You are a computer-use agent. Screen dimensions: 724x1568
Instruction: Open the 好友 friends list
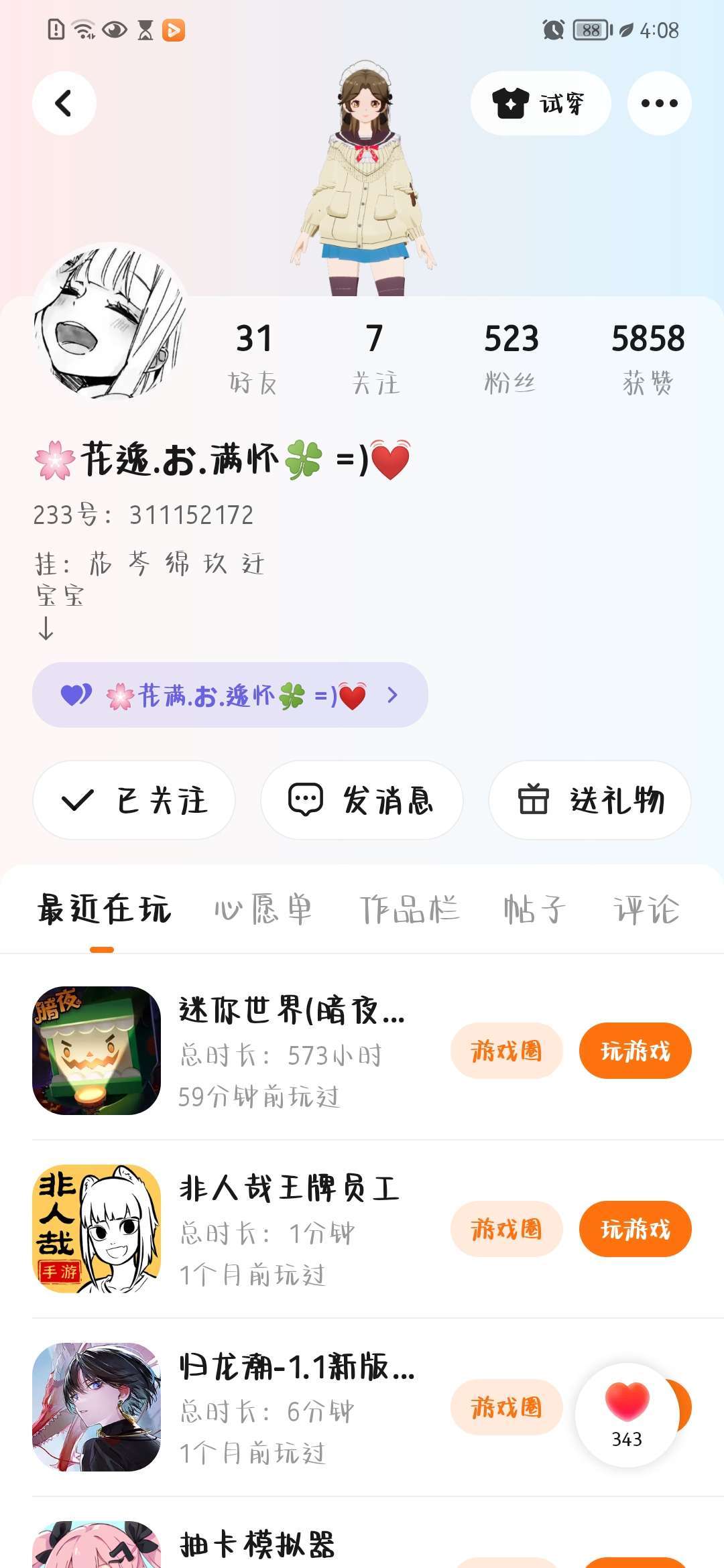pyautogui.click(x=253, y=357)
